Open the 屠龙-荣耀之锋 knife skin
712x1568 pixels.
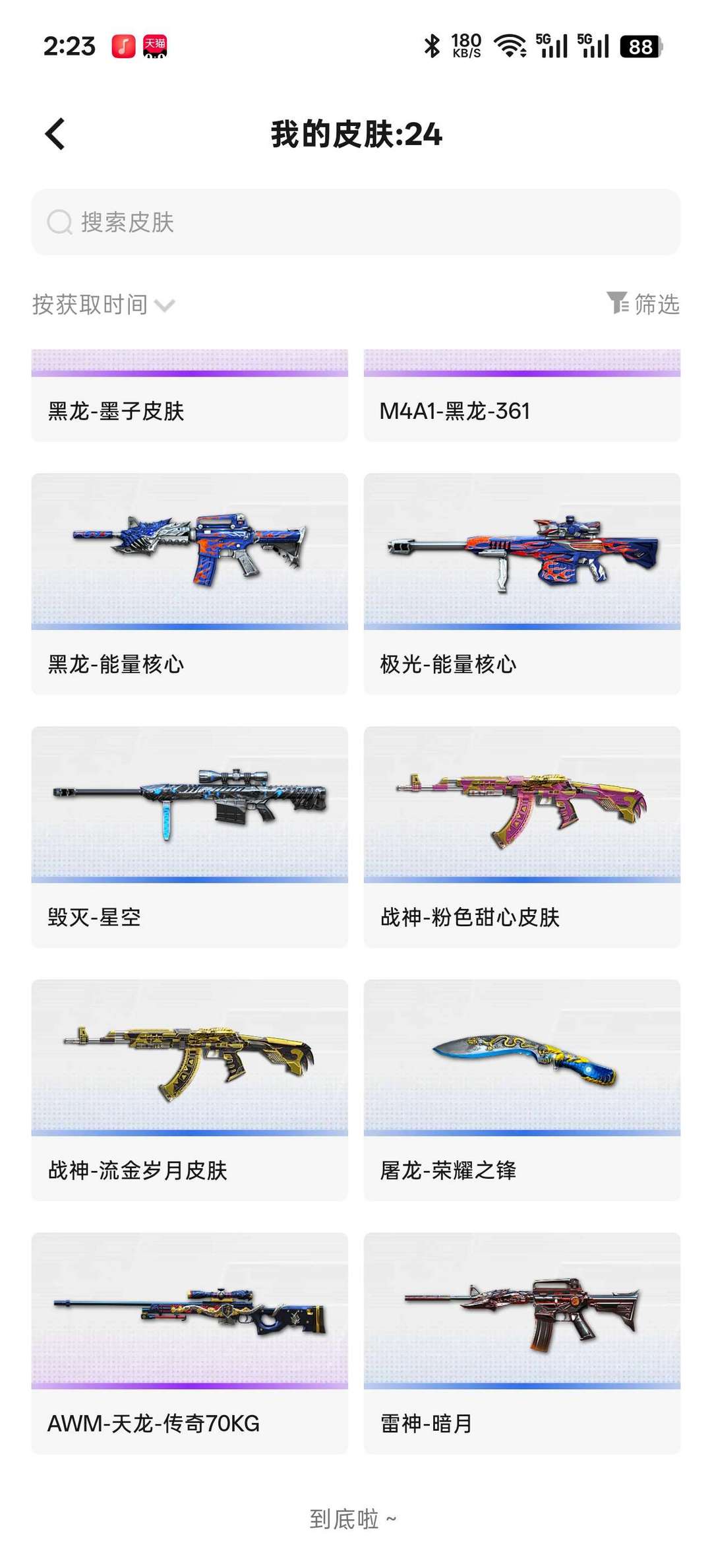(x=522, y=1090)
